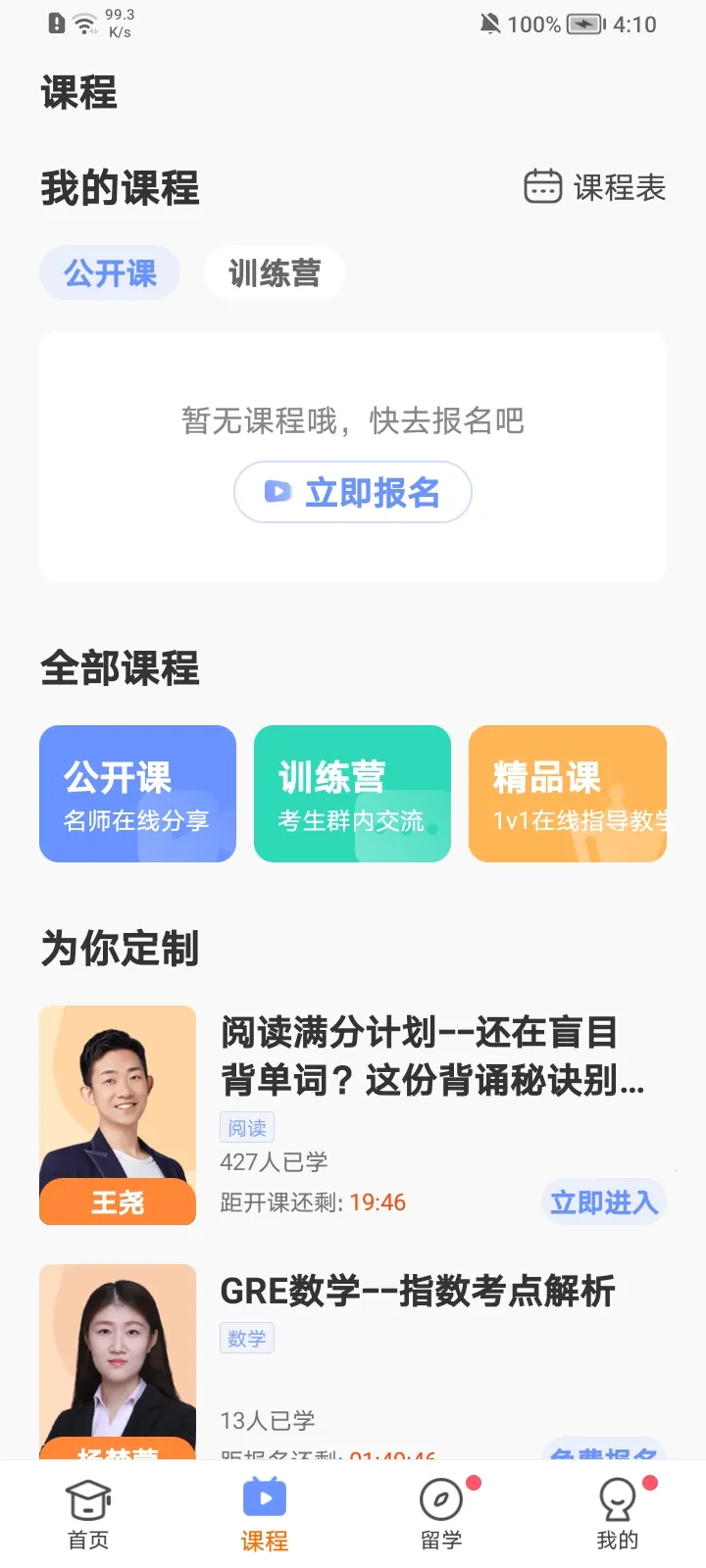
Task: Open the green 训练营 考生群内交流 card
Action: point(352,794)
